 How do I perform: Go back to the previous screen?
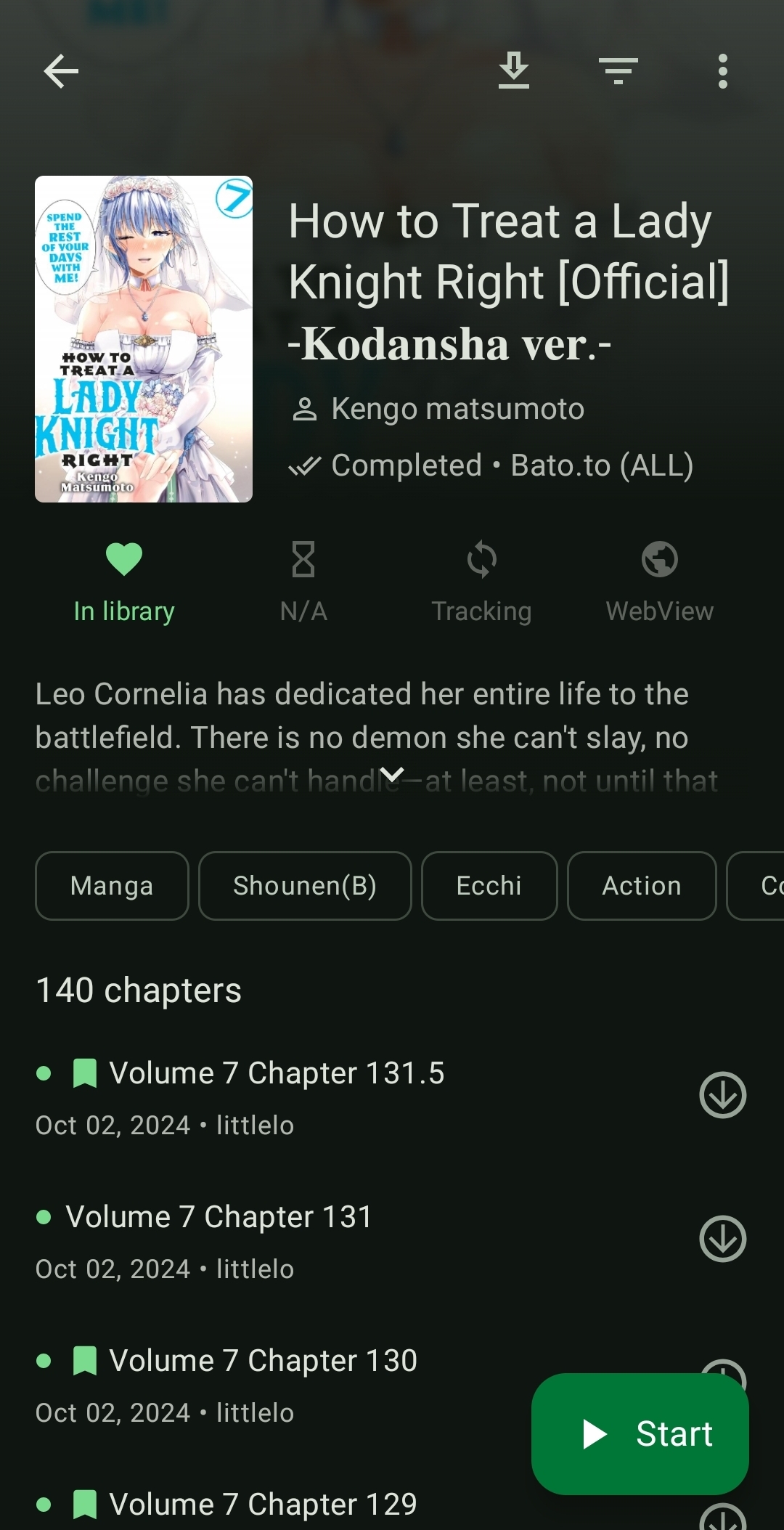61,71
